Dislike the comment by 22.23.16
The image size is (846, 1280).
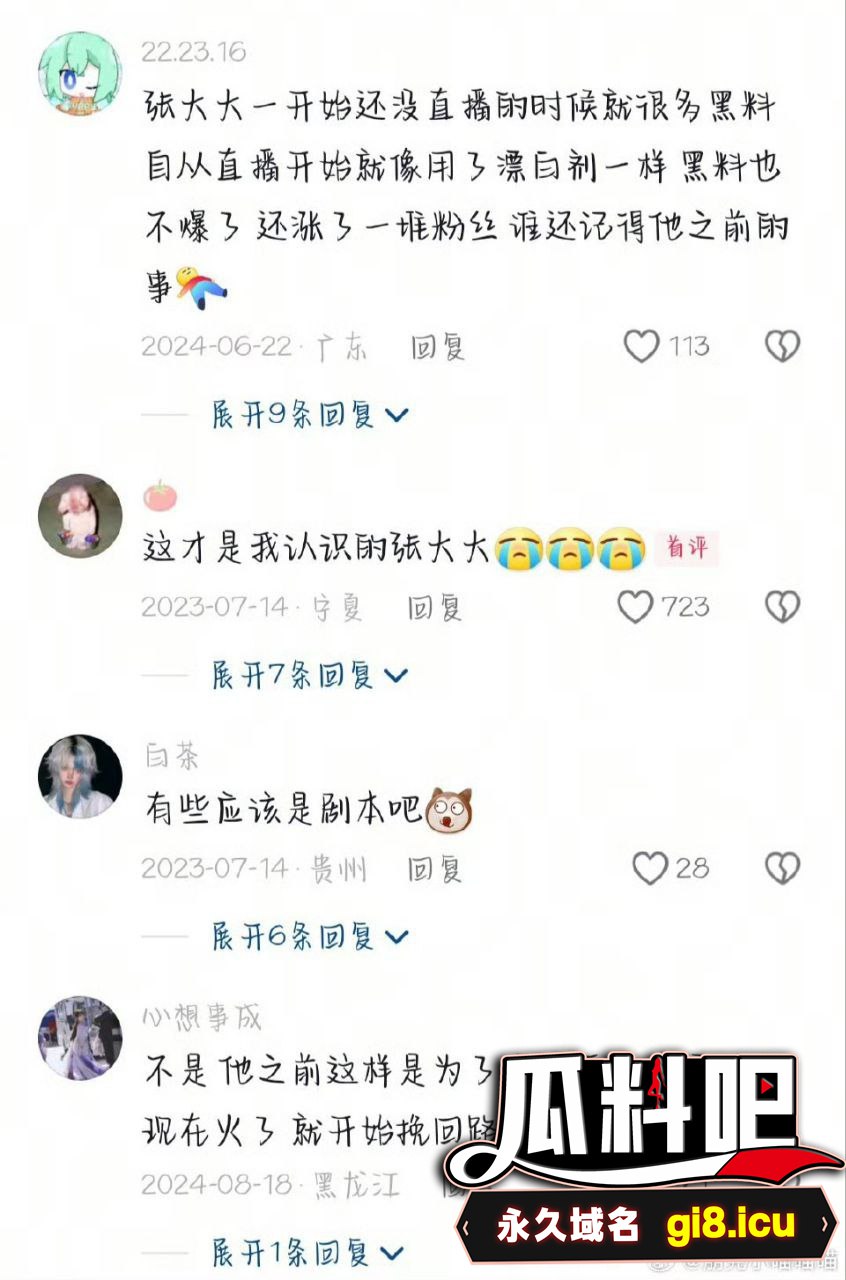pos(782,347)
